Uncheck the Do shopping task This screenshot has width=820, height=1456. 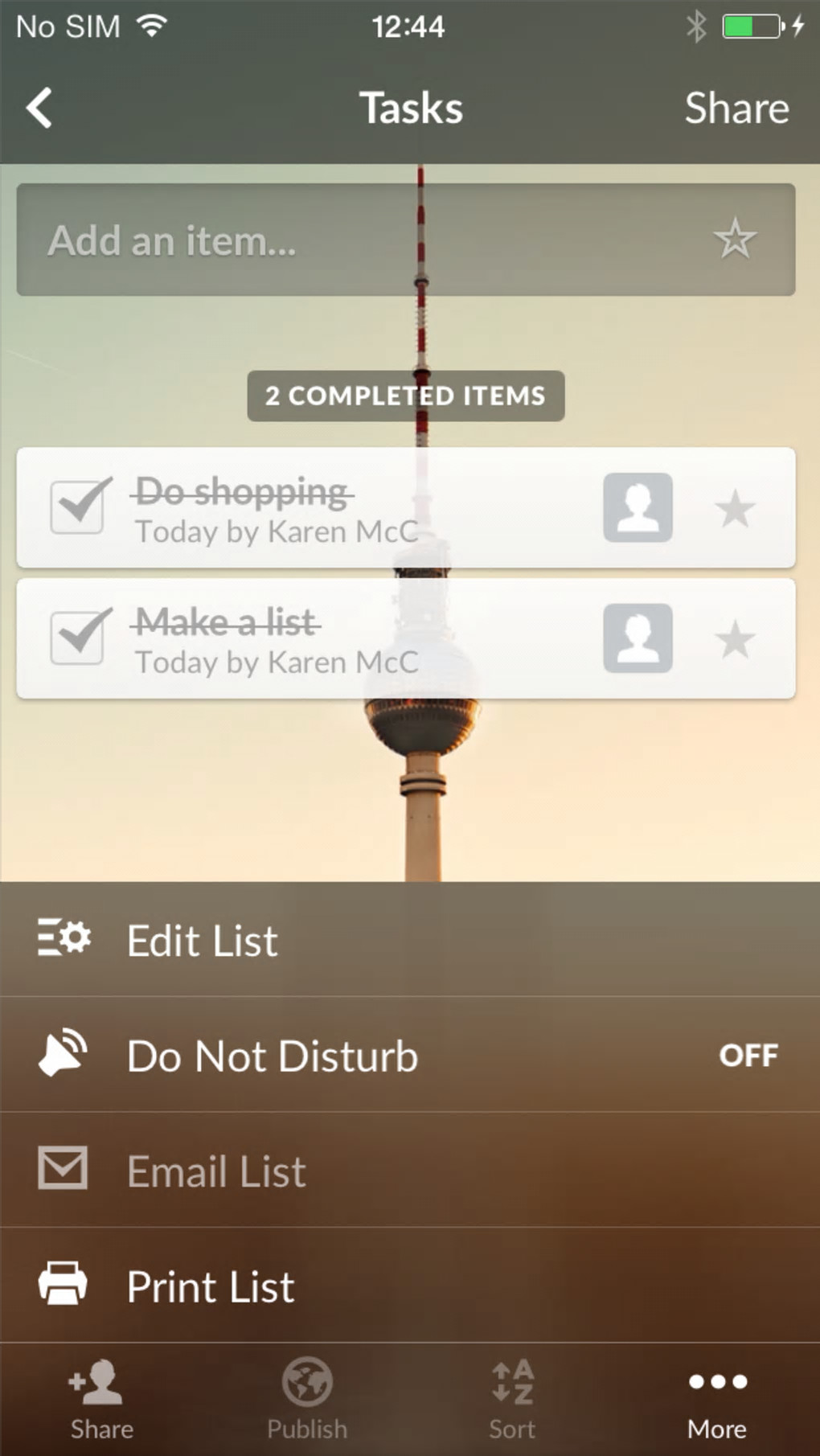[x=79, y=507]
